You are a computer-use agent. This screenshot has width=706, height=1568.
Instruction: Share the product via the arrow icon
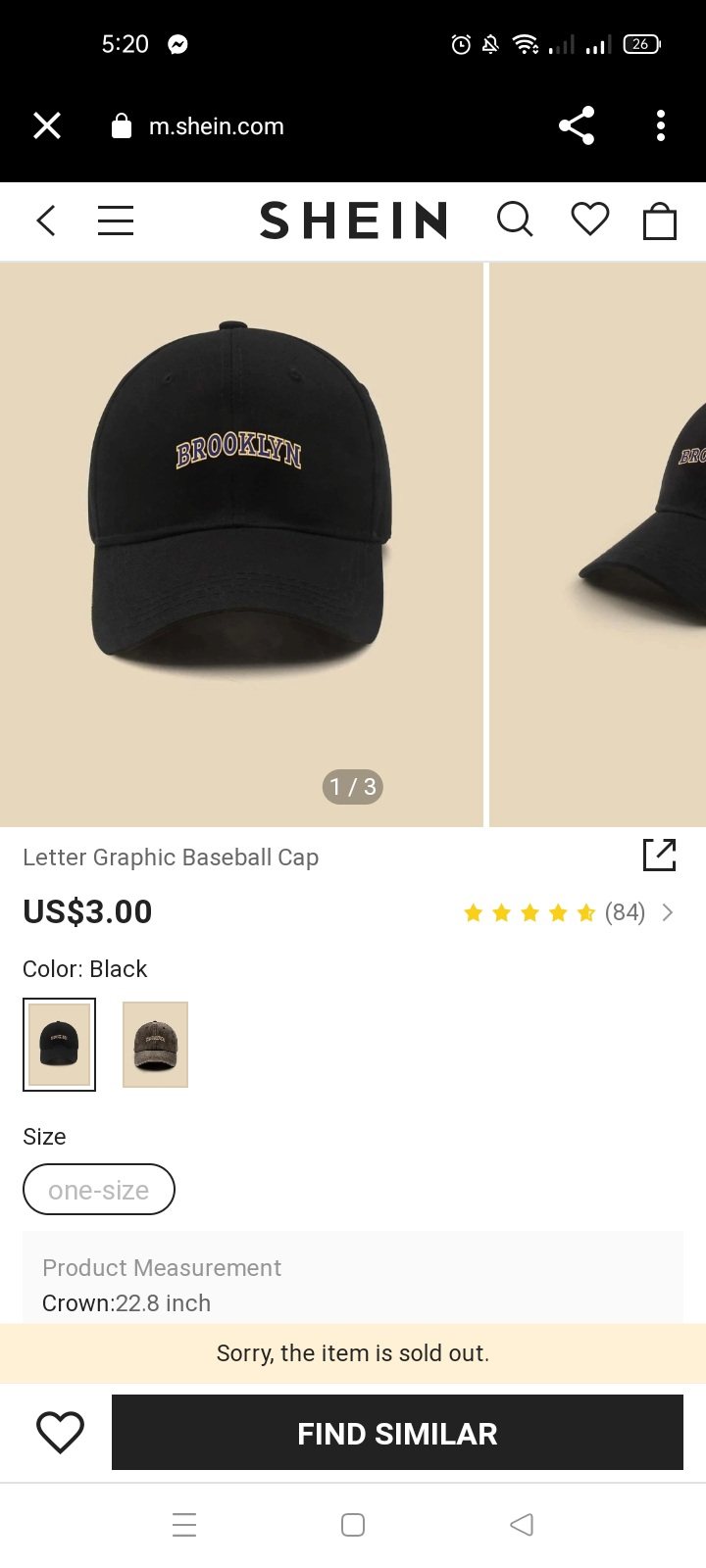click(x=659, y=855)
